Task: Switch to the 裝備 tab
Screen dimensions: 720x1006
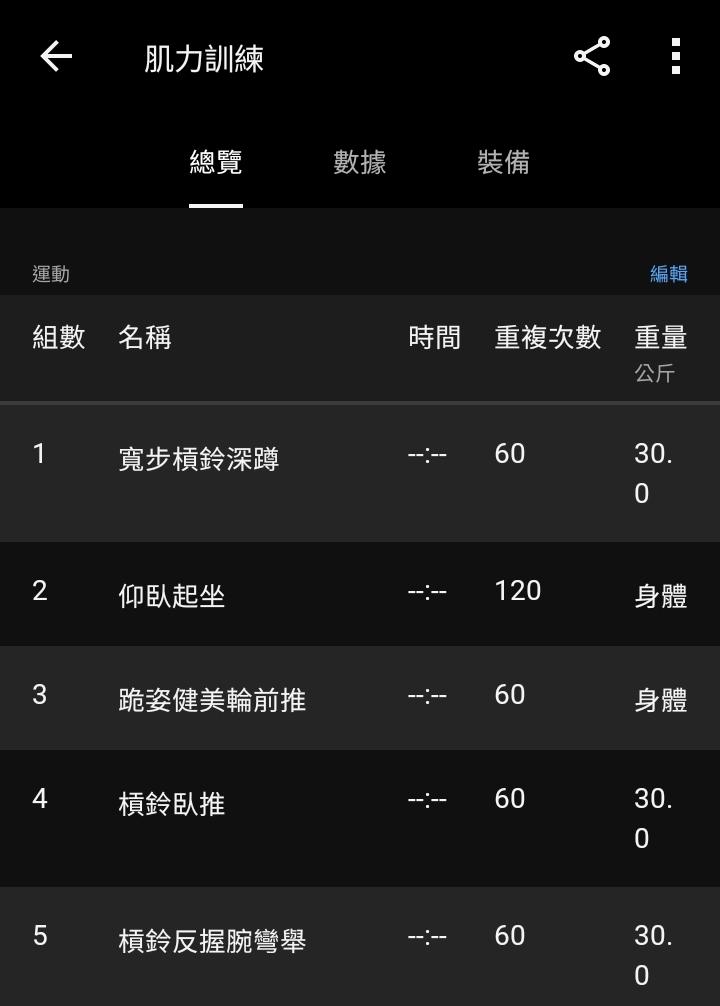Action: pos(503,162)
